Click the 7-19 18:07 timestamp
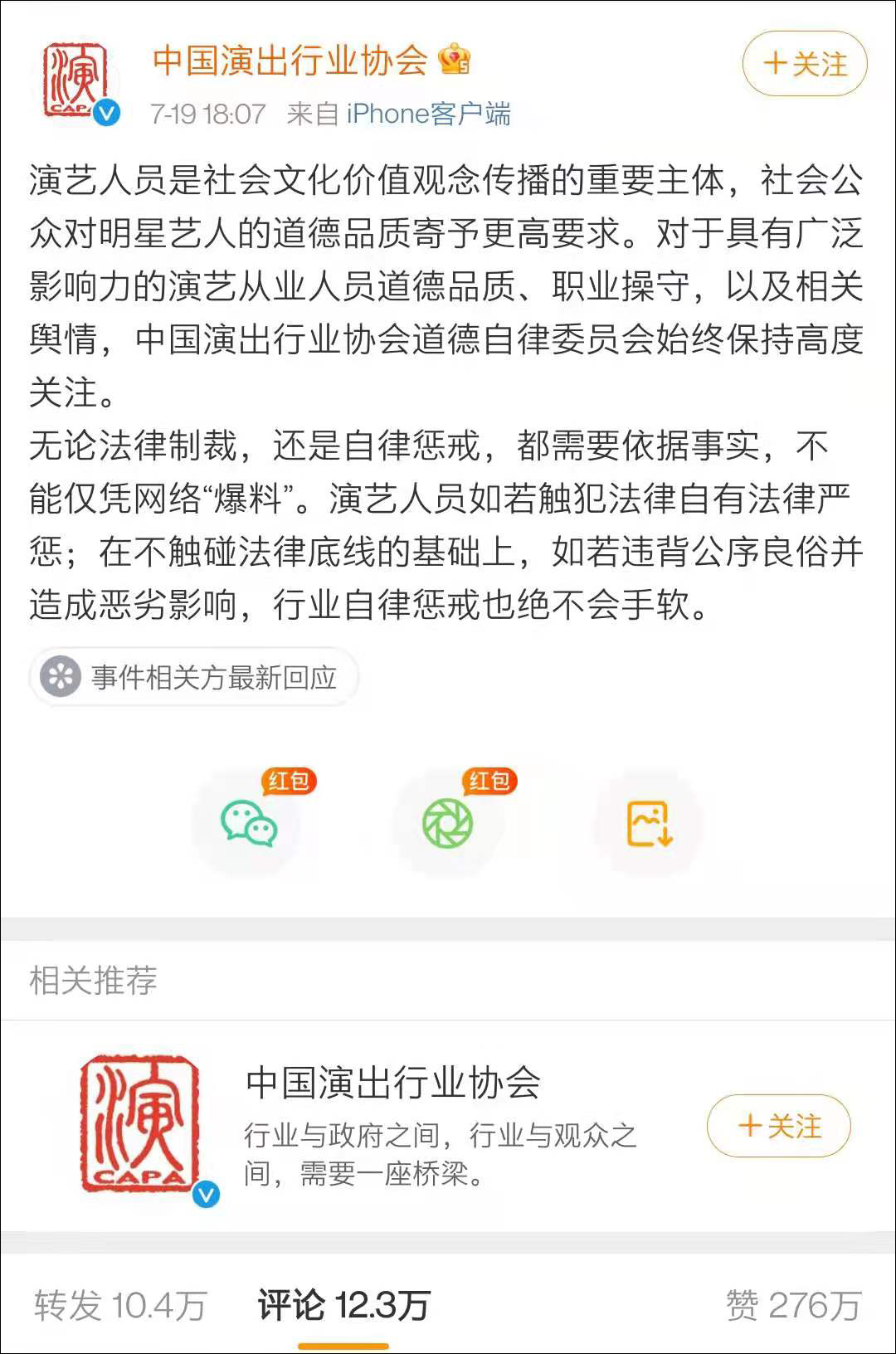This screenshot has width=896, height=1354. click(x=206, y=114)
